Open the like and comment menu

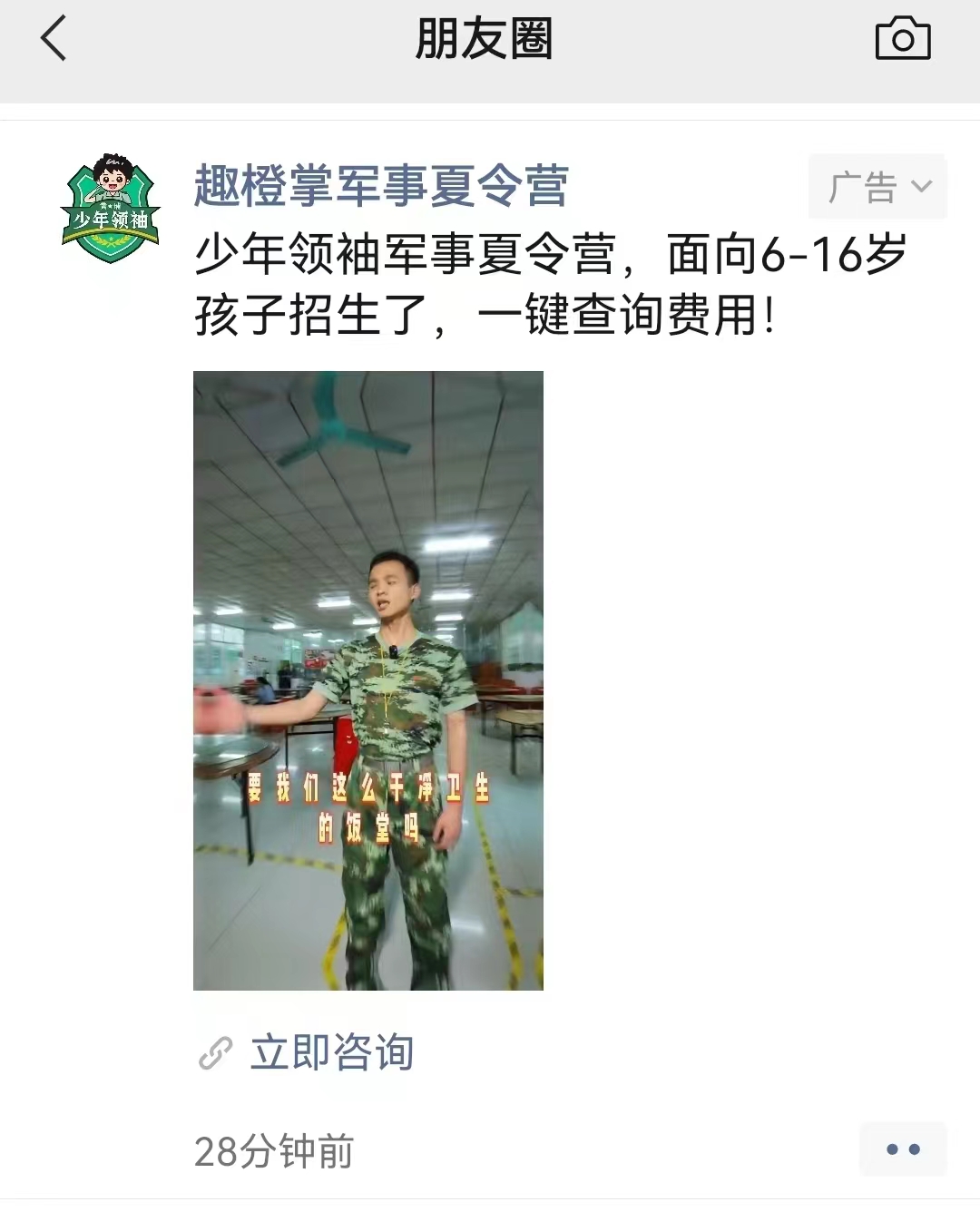pos(902,1149)
